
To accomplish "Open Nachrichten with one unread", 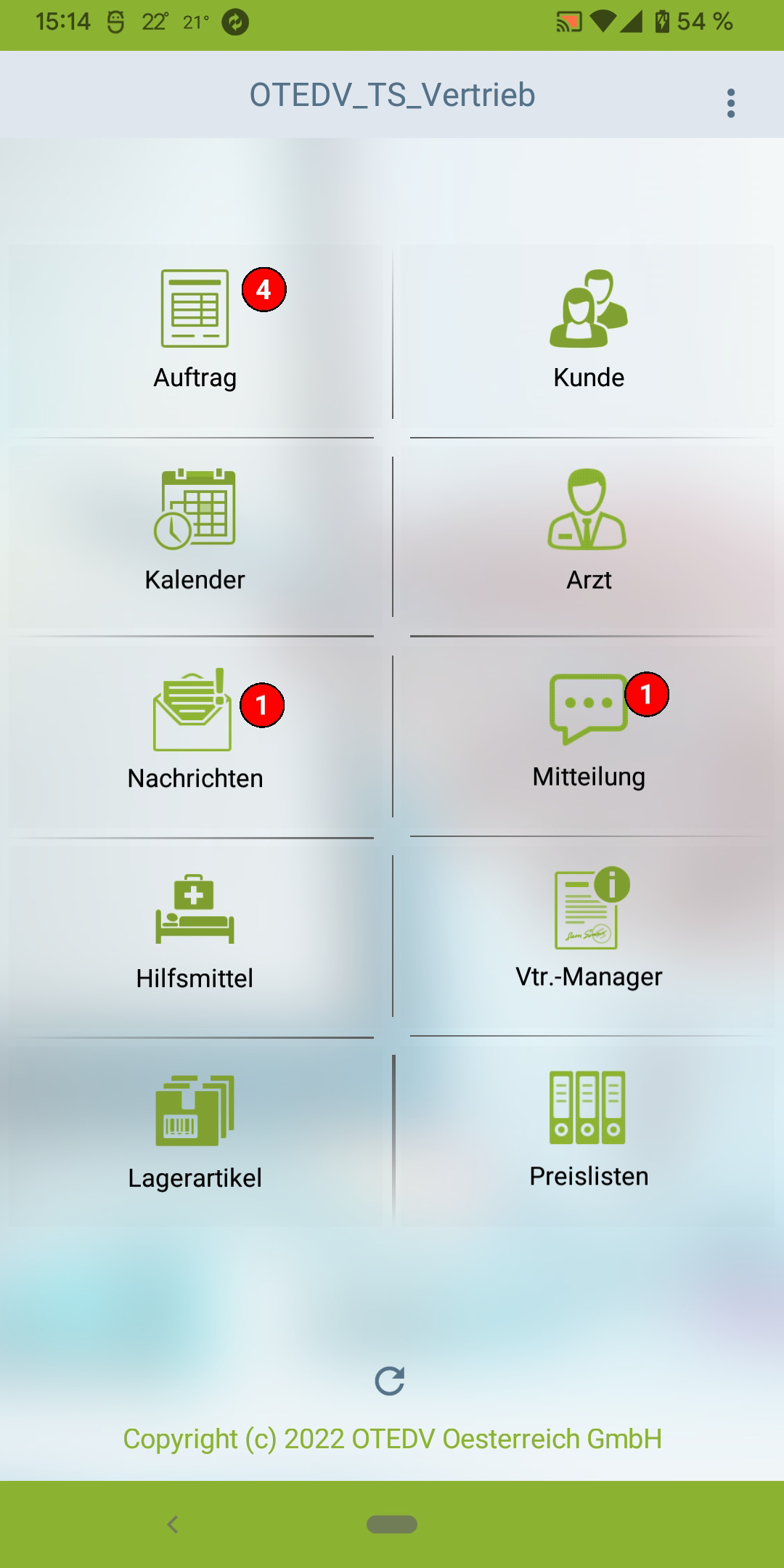I will (x=195, y=733).
